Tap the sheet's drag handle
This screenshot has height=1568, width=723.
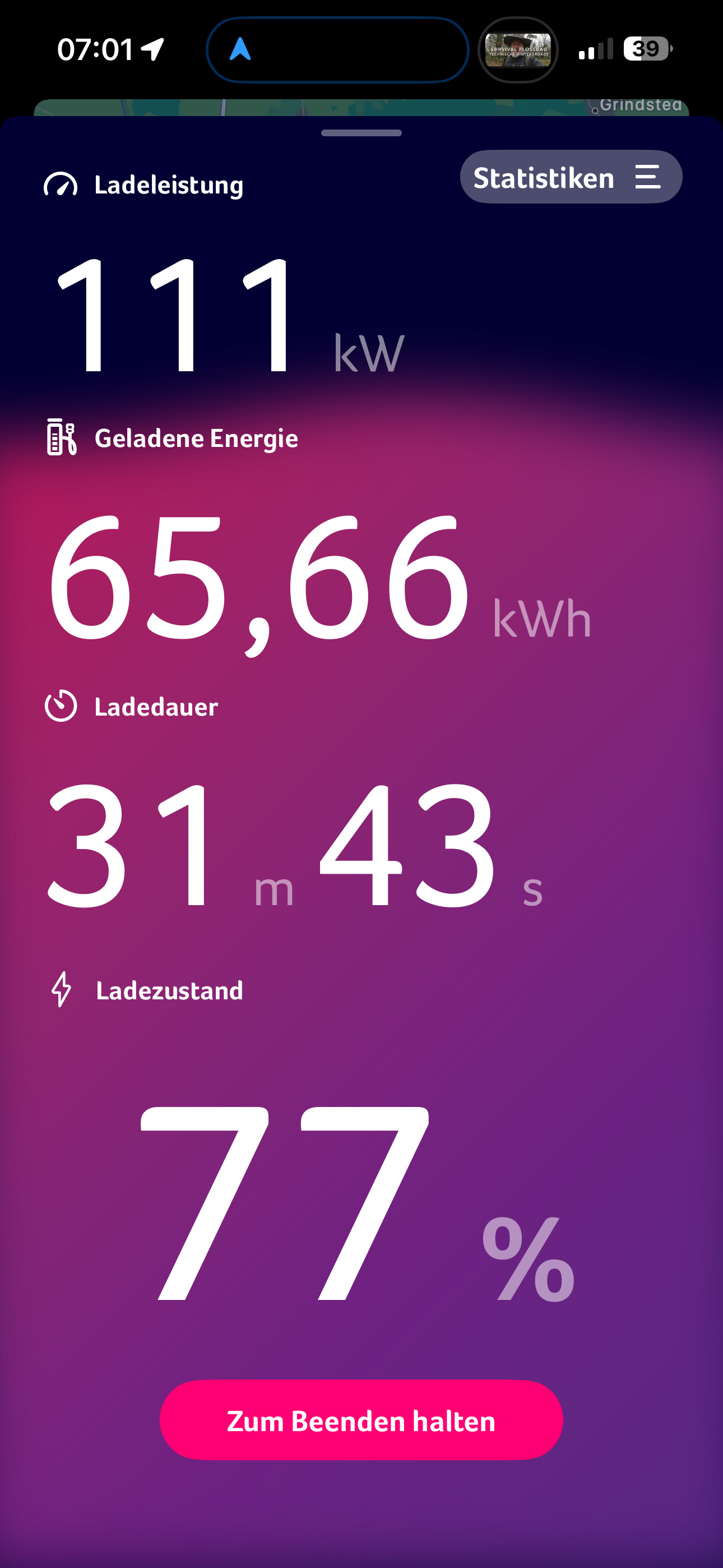click(x=361, y=133)
